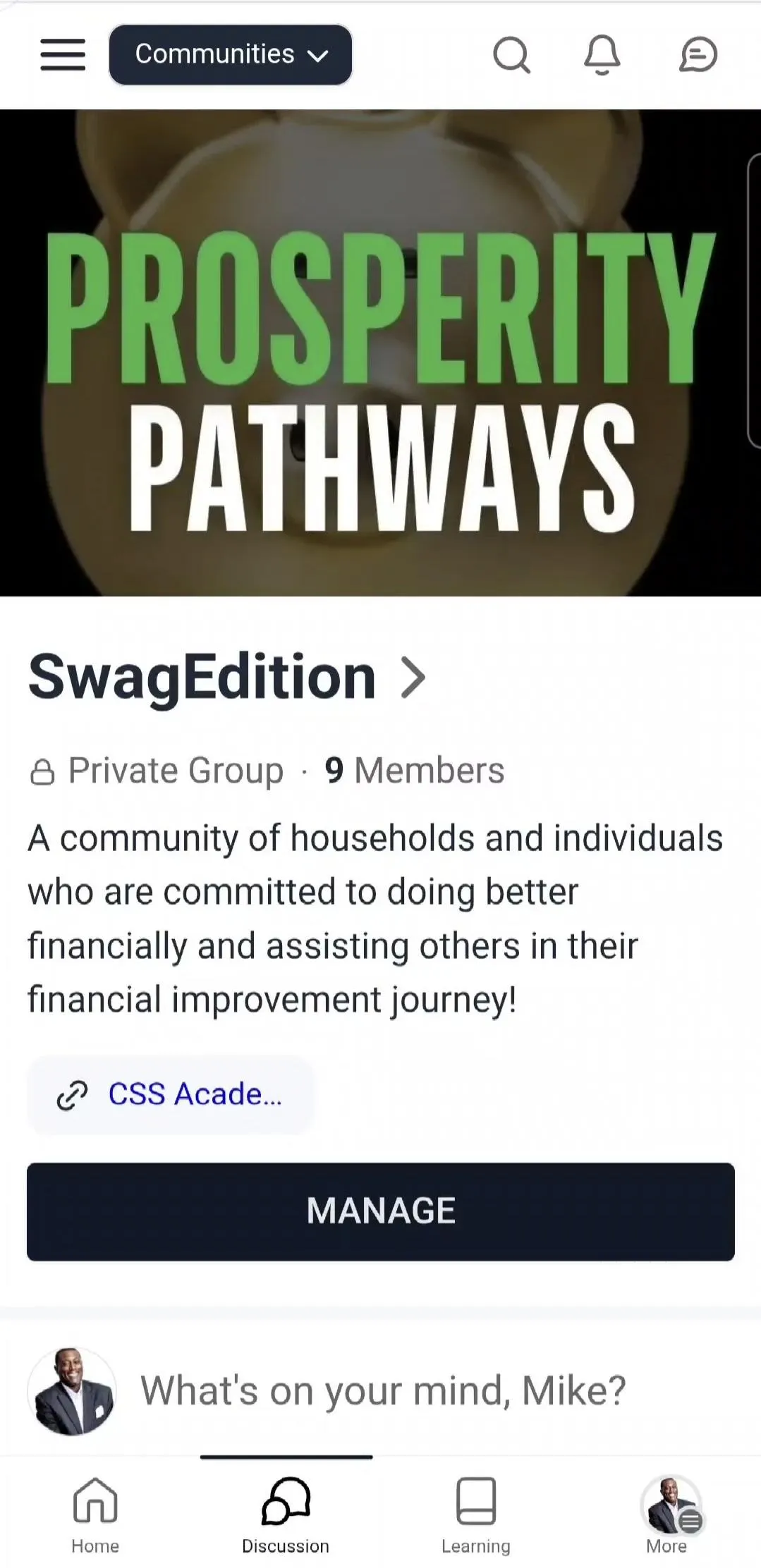Open the hamburger drawer menu

click(x=63, y=55)
